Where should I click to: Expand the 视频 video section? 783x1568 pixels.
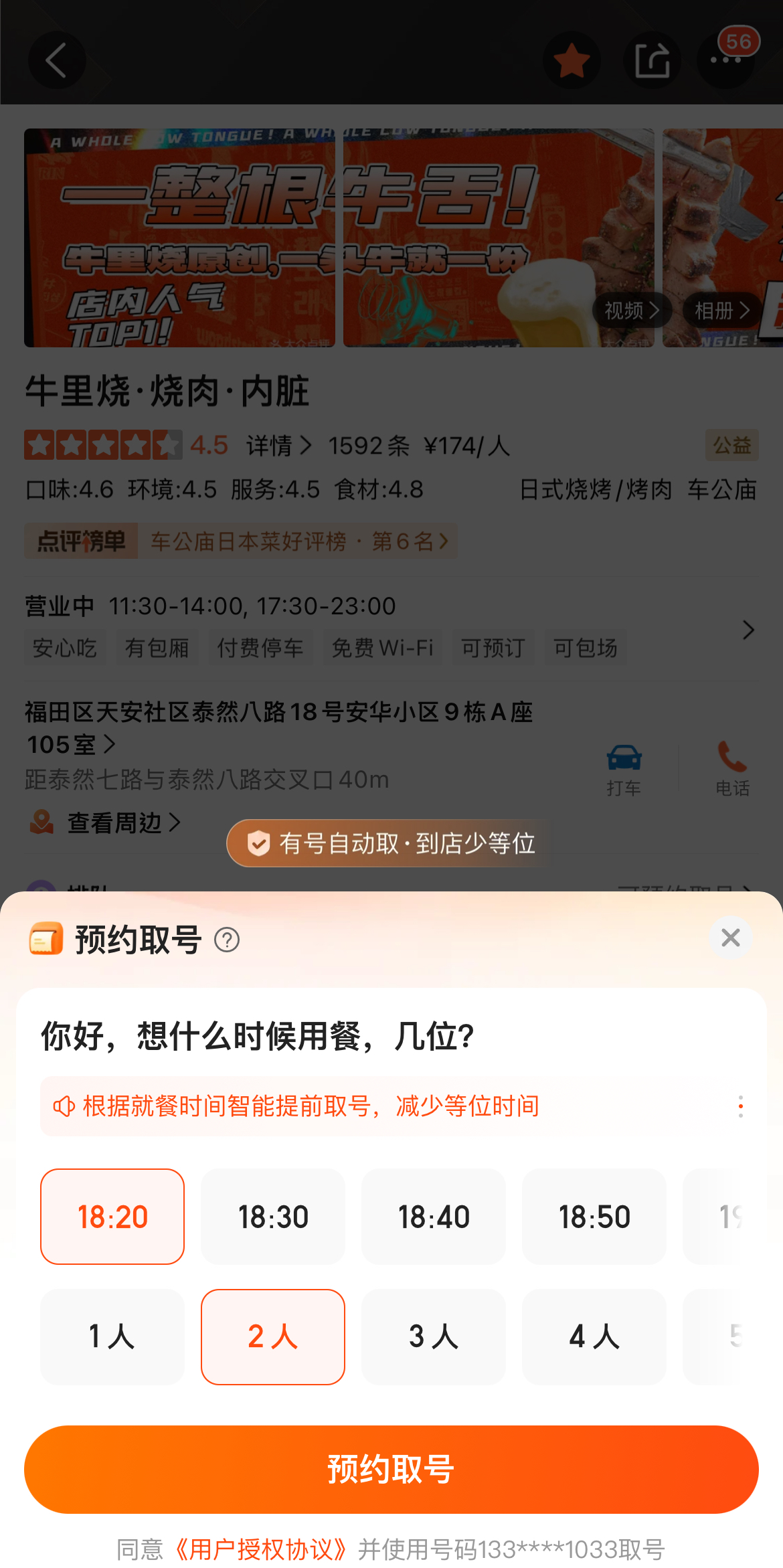tap(630, 311)
